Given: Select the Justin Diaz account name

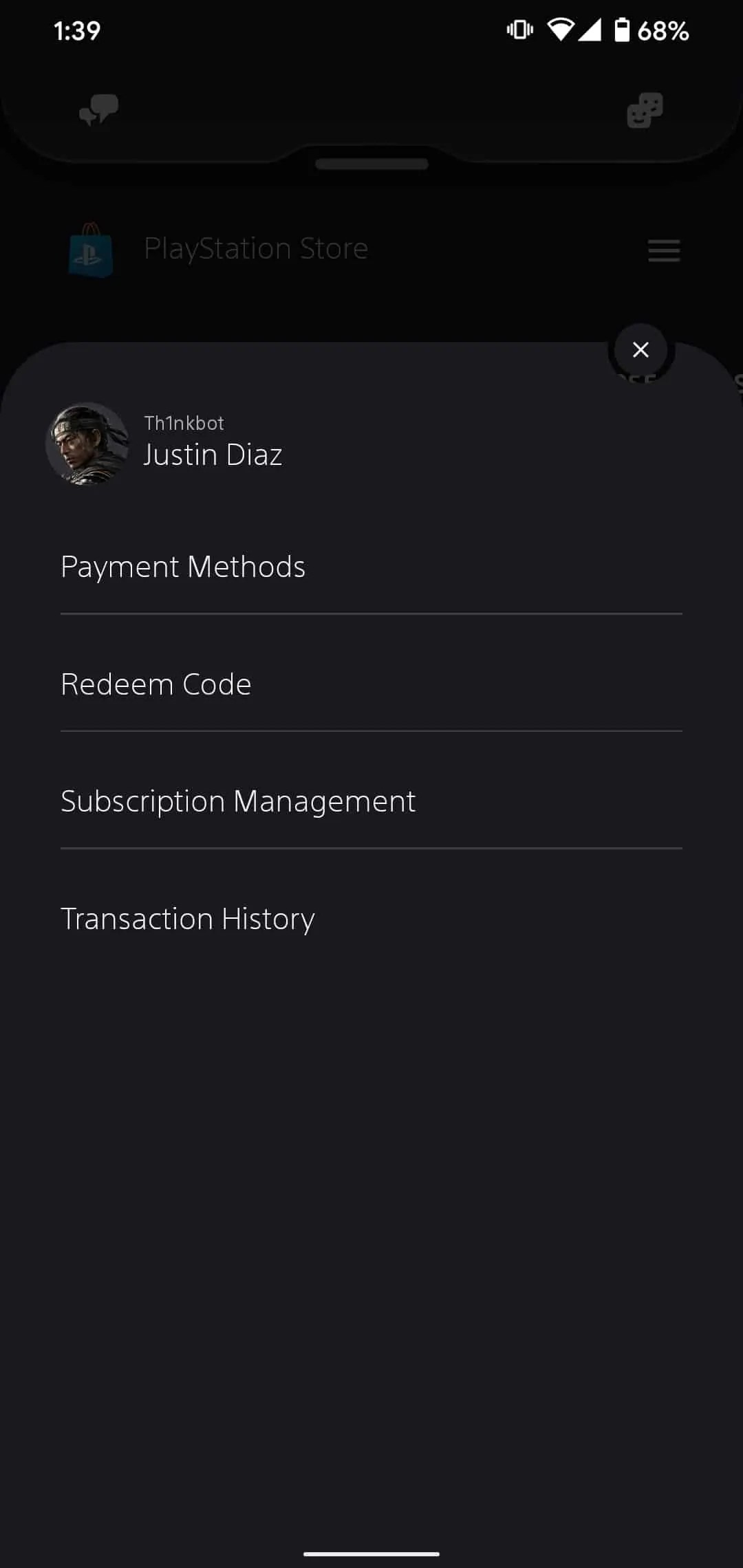Looking at the screenshot, I should pos(213,454).
